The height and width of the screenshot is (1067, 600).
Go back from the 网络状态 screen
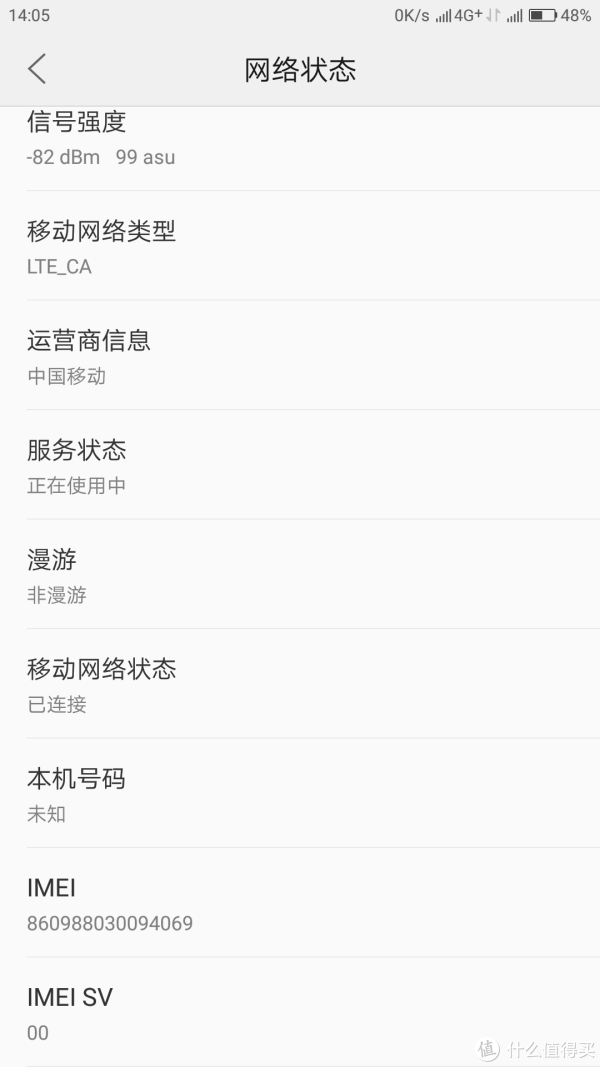[37, 69]
